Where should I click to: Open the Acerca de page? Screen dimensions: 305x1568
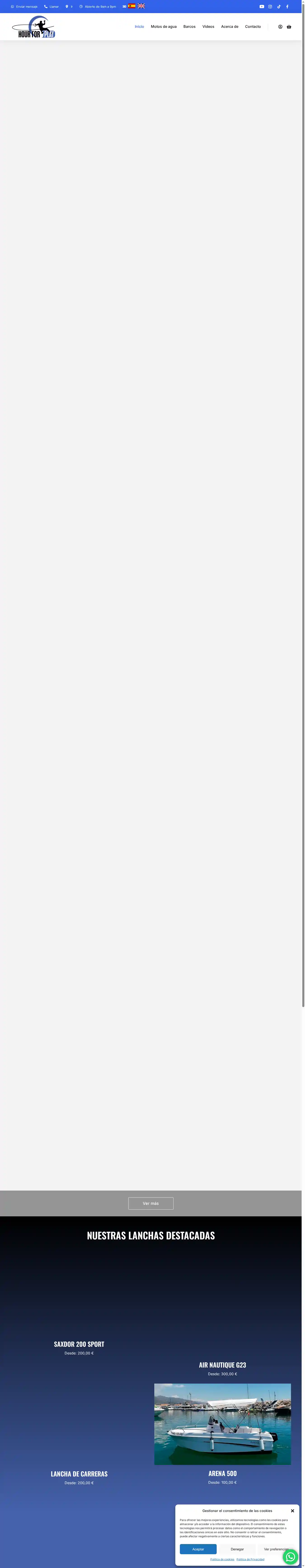[x=230, y=27]
